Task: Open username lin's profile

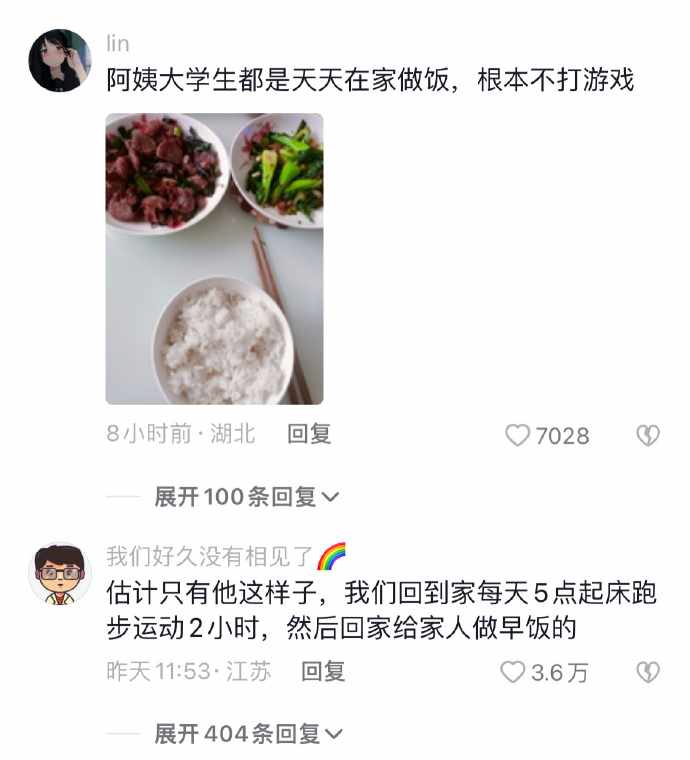Action: tap(118, 44)
